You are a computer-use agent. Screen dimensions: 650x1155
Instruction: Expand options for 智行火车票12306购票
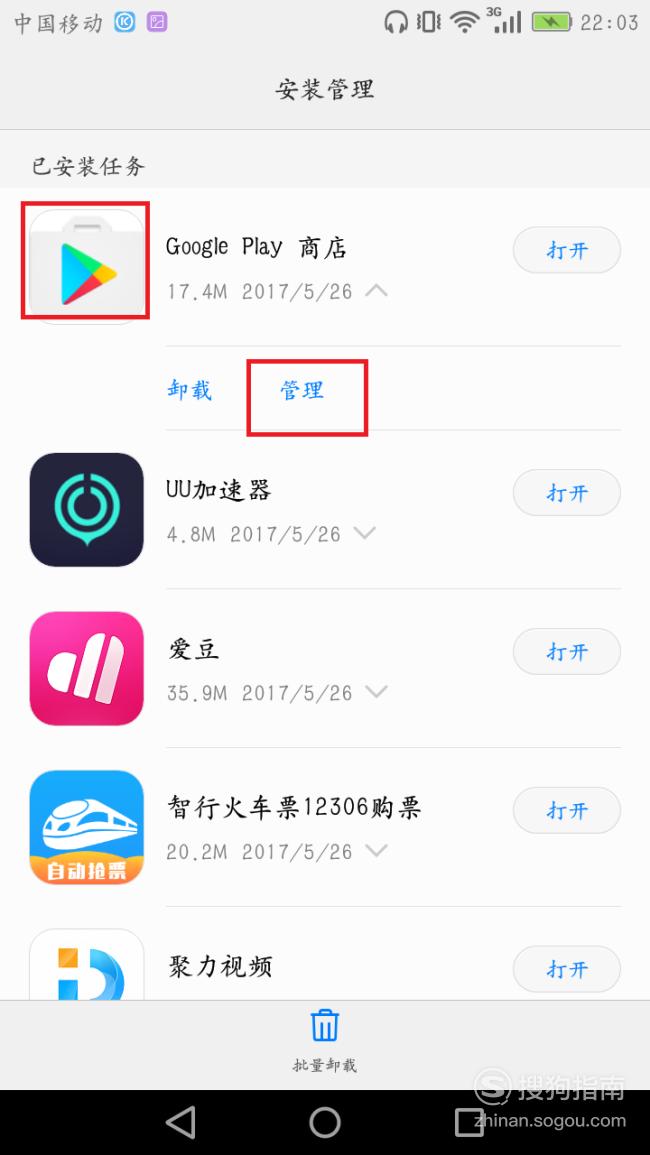[377, 851]
